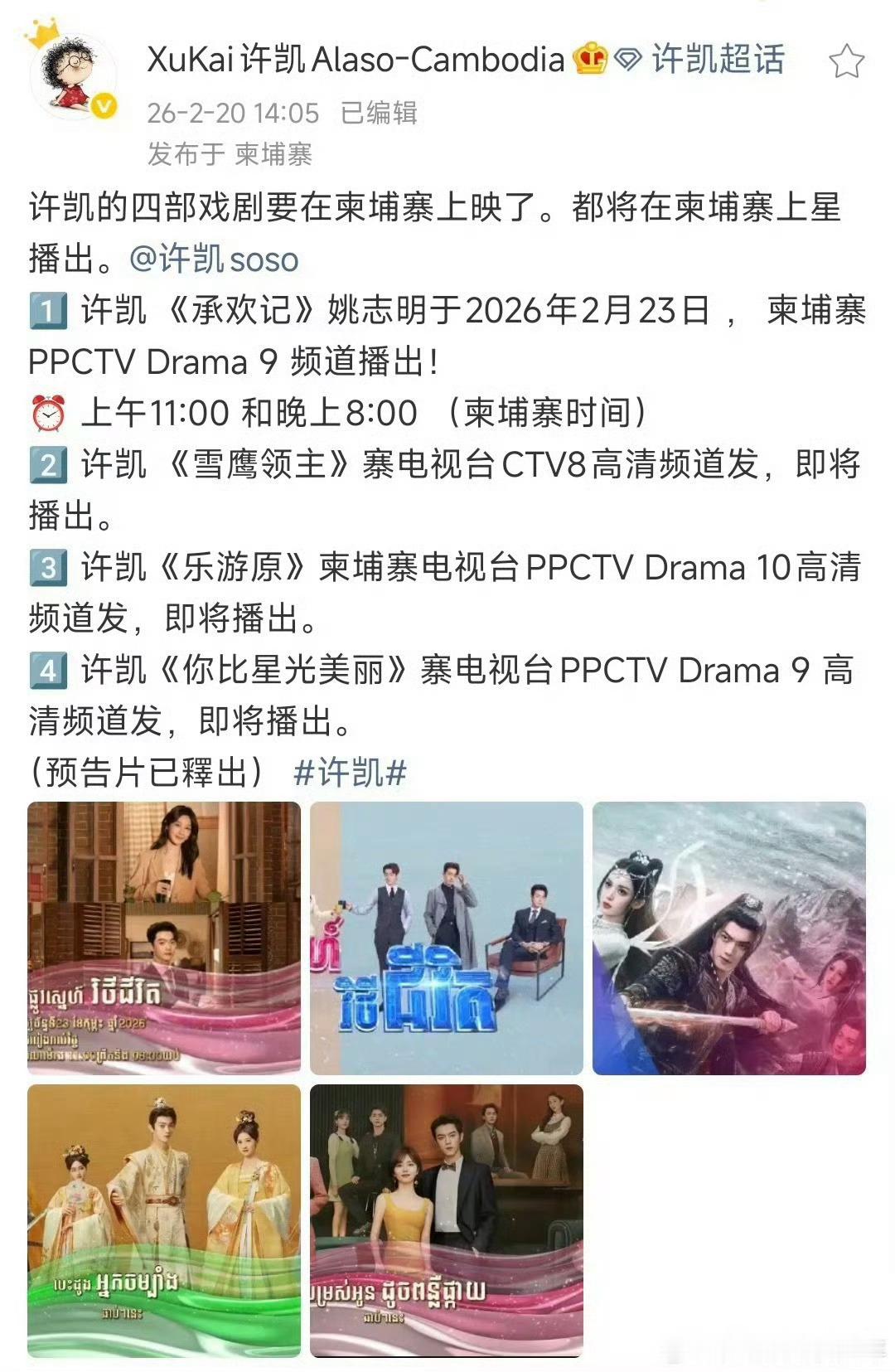895x1372 pixels.
Task: Click the 4️⃣ badge before the 你比星光美丽 line
Action: coord(47,671)
